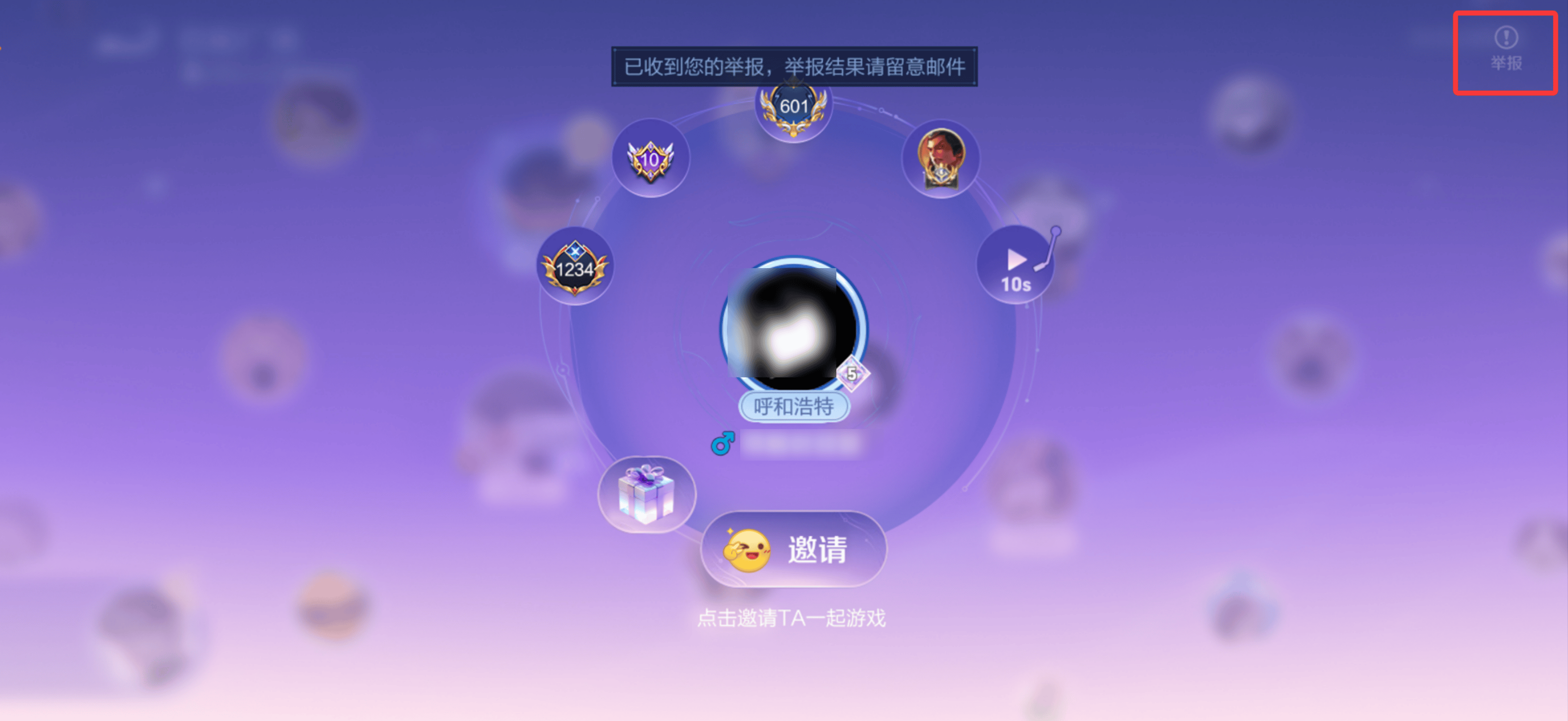Viewport: 1568px width, 721px height.
Task: Invite this player with 邀请 button
Action: [794, 549]
